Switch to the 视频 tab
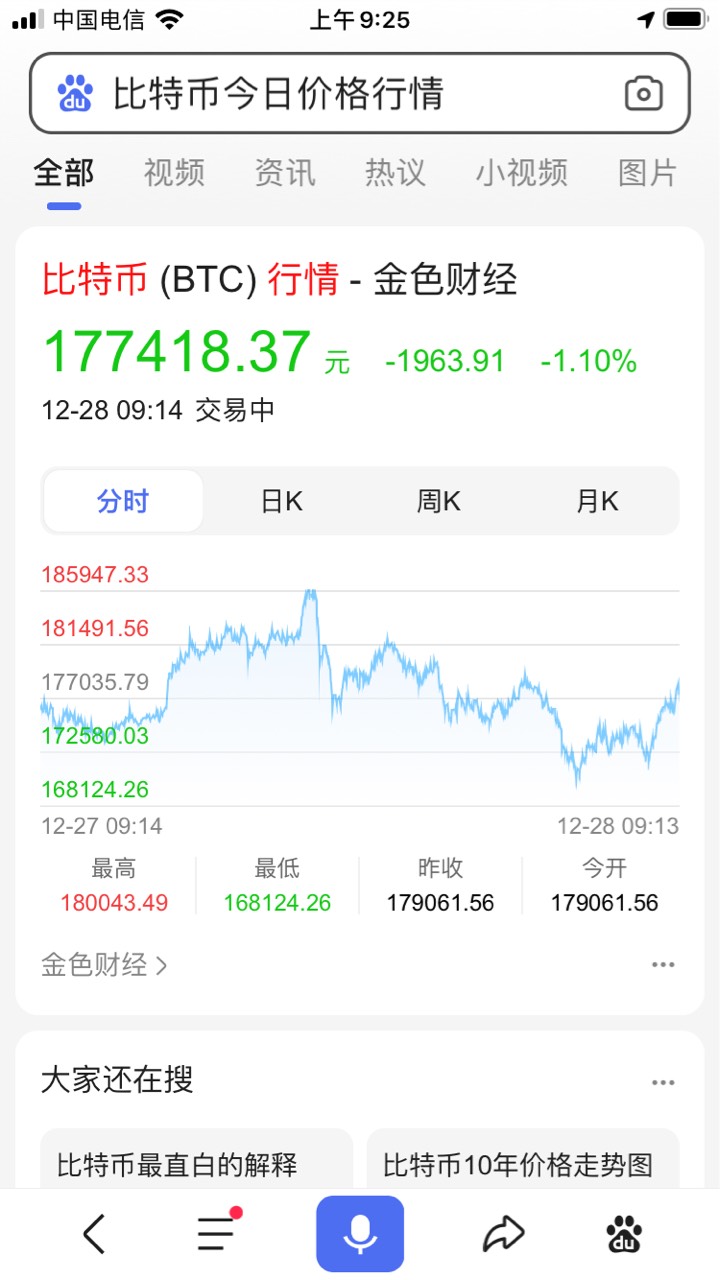The height and width of the screenshot is (1280, 720). click(x=174, y=173)
